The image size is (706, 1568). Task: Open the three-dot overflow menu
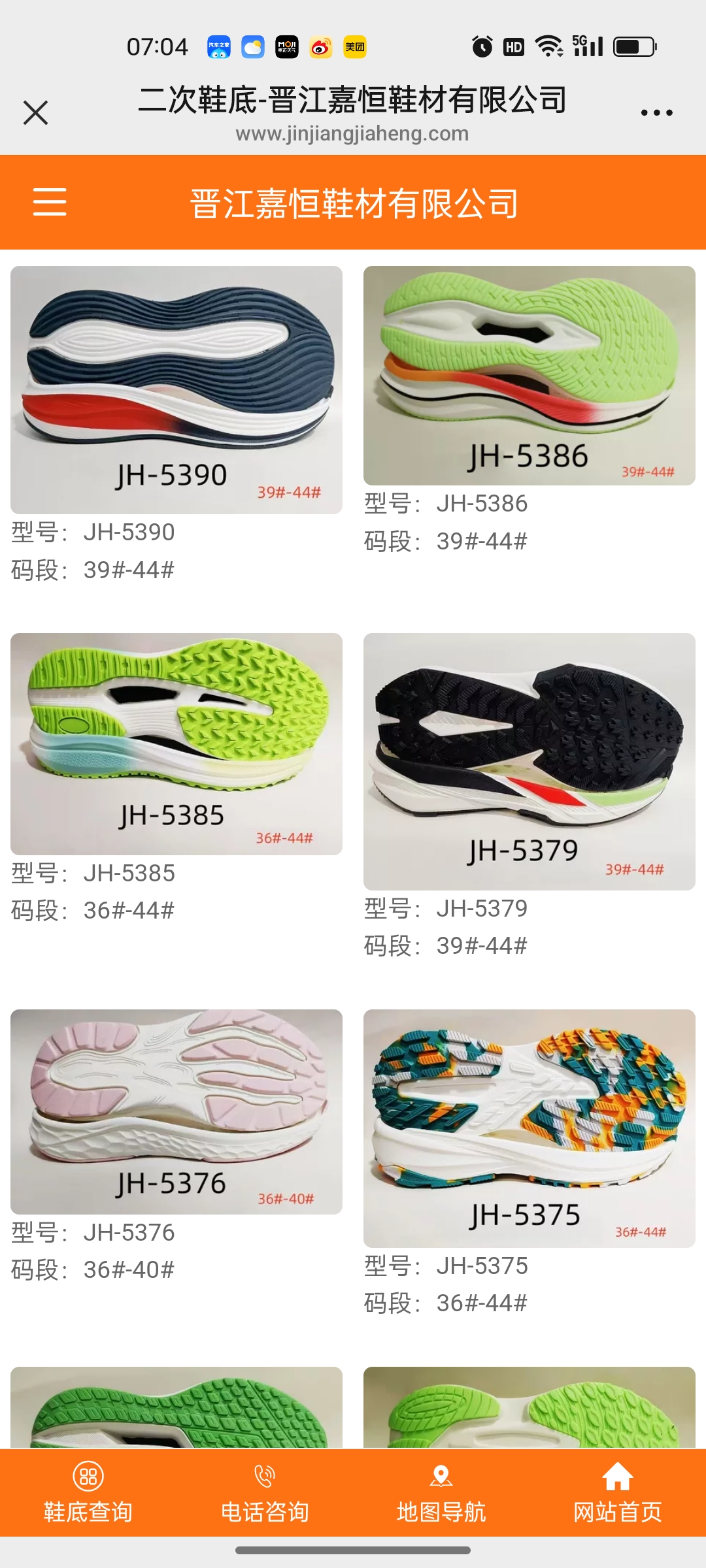[656, 112]
